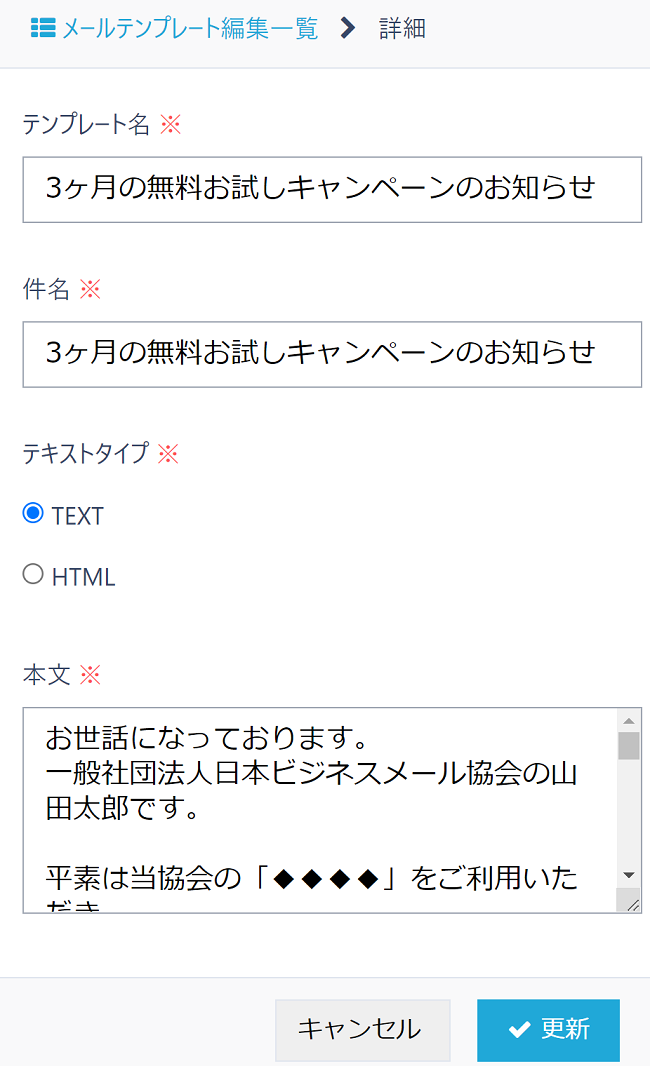Tap the 本文 body textarea

[318, 810]
